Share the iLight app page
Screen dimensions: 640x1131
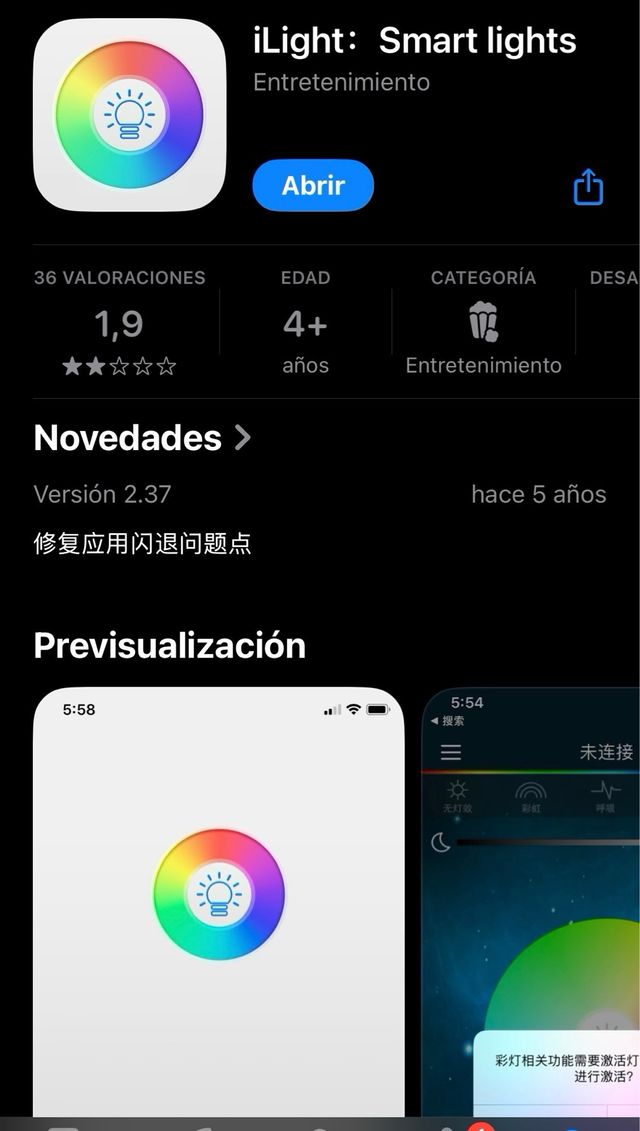588,186
